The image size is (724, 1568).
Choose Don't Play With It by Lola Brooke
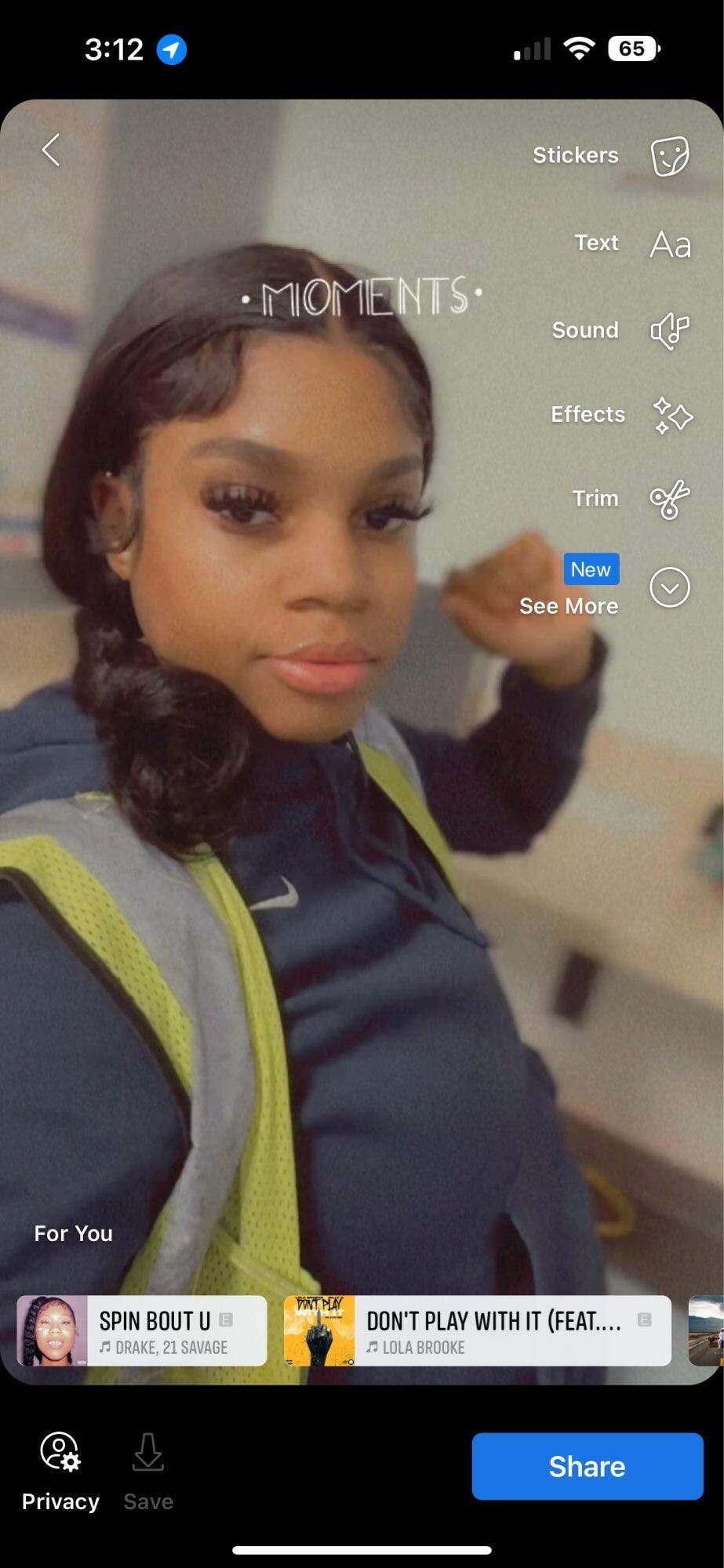[x=477, y=1330]
